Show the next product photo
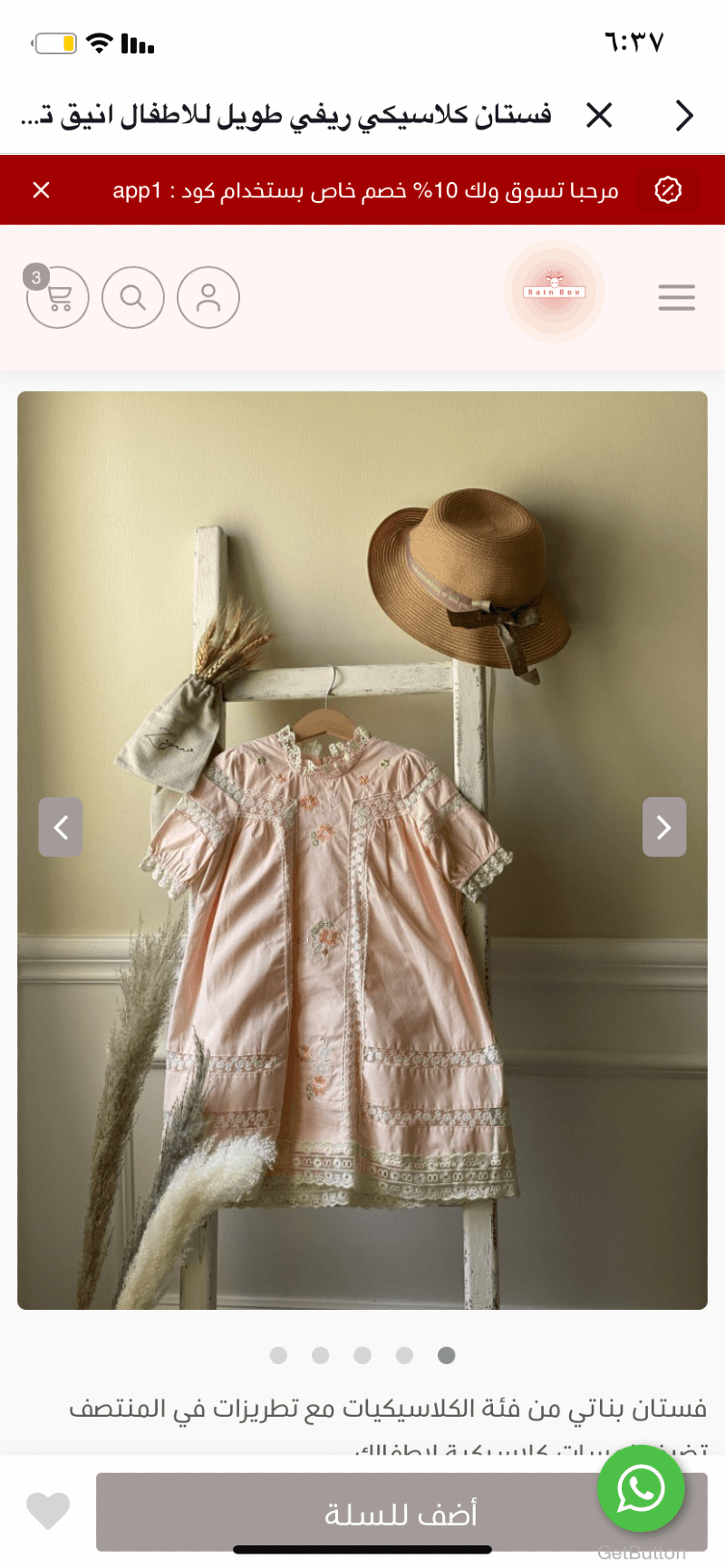Image resolution: width=725 pixels, height=1568 pixels. [x=664, y=827]
